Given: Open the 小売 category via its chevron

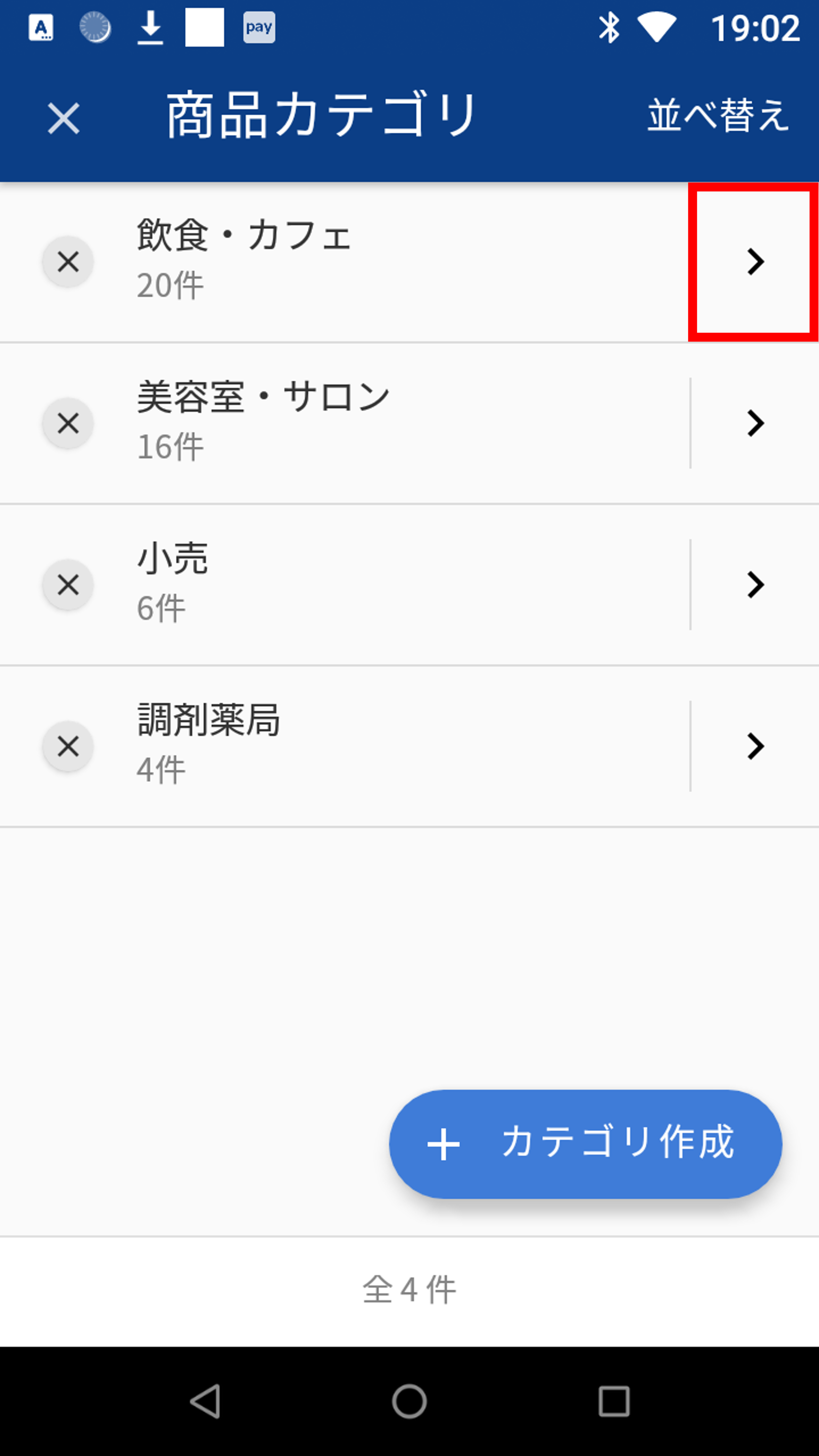Looking at the screenshot, I should 756,585.
